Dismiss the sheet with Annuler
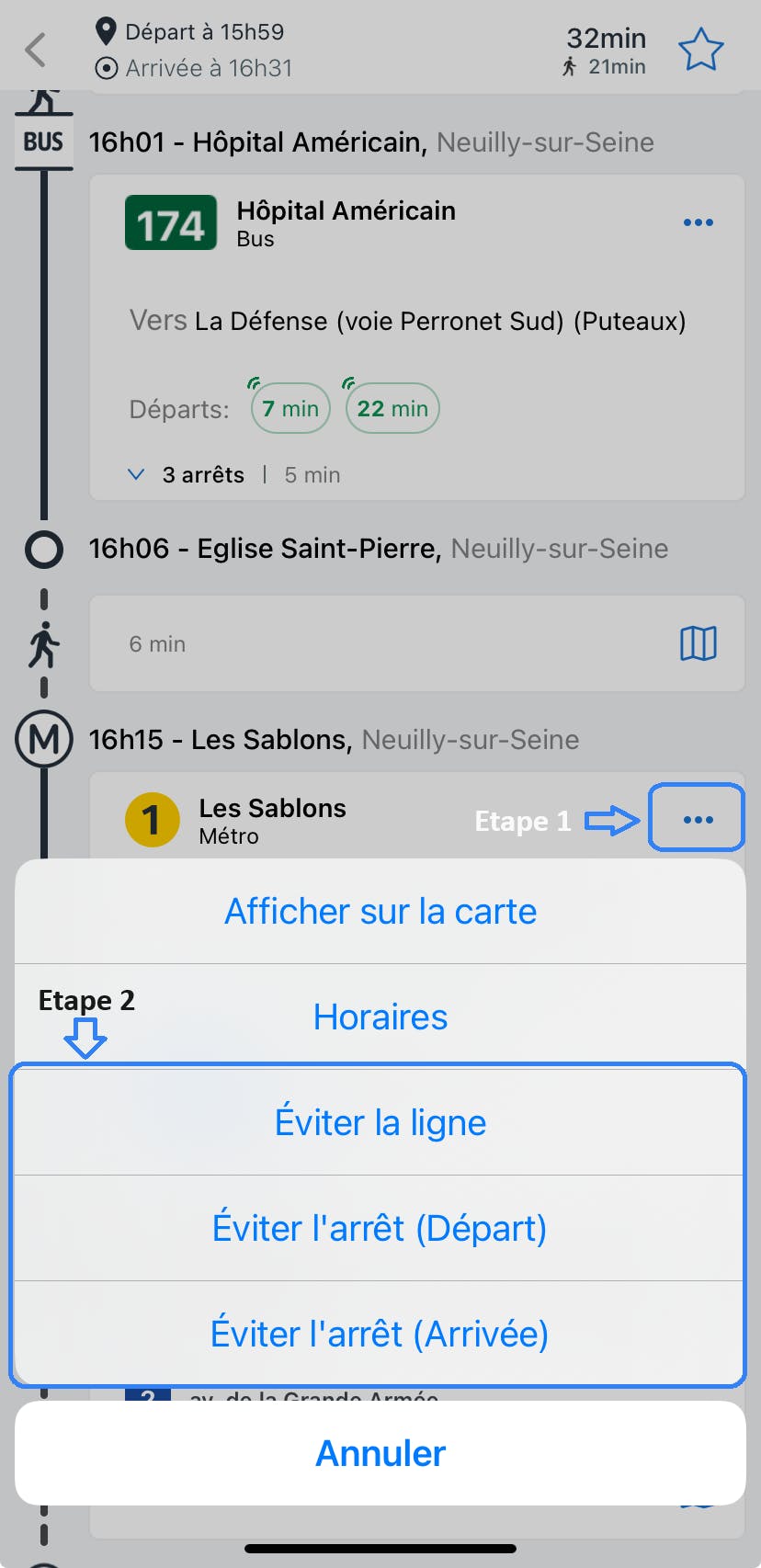The width and height of the screenshot is (761, 1568). pyautogui.click(x=380, y=1453)
